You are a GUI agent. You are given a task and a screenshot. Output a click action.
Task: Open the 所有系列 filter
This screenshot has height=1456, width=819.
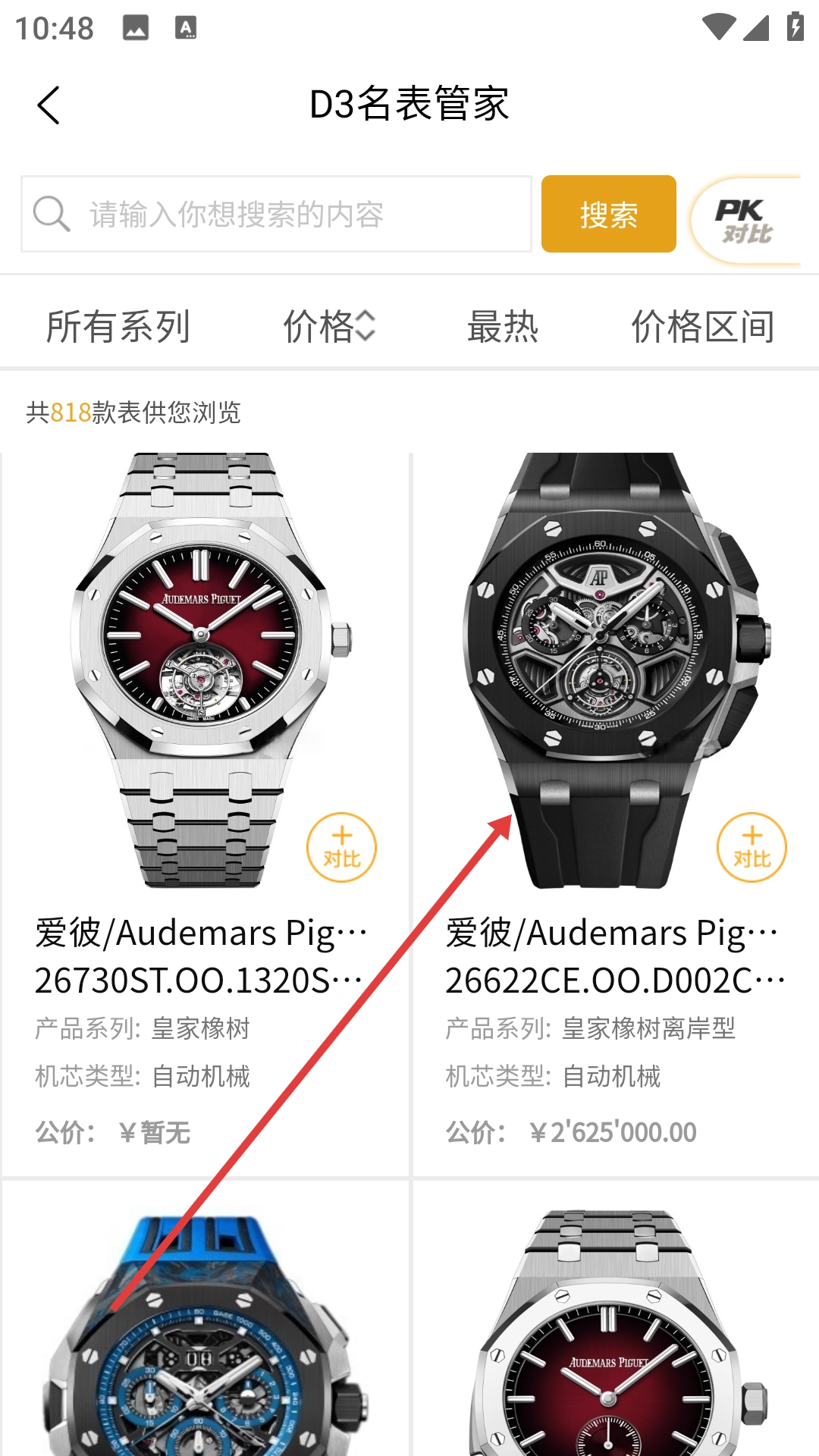click(118, 327)
